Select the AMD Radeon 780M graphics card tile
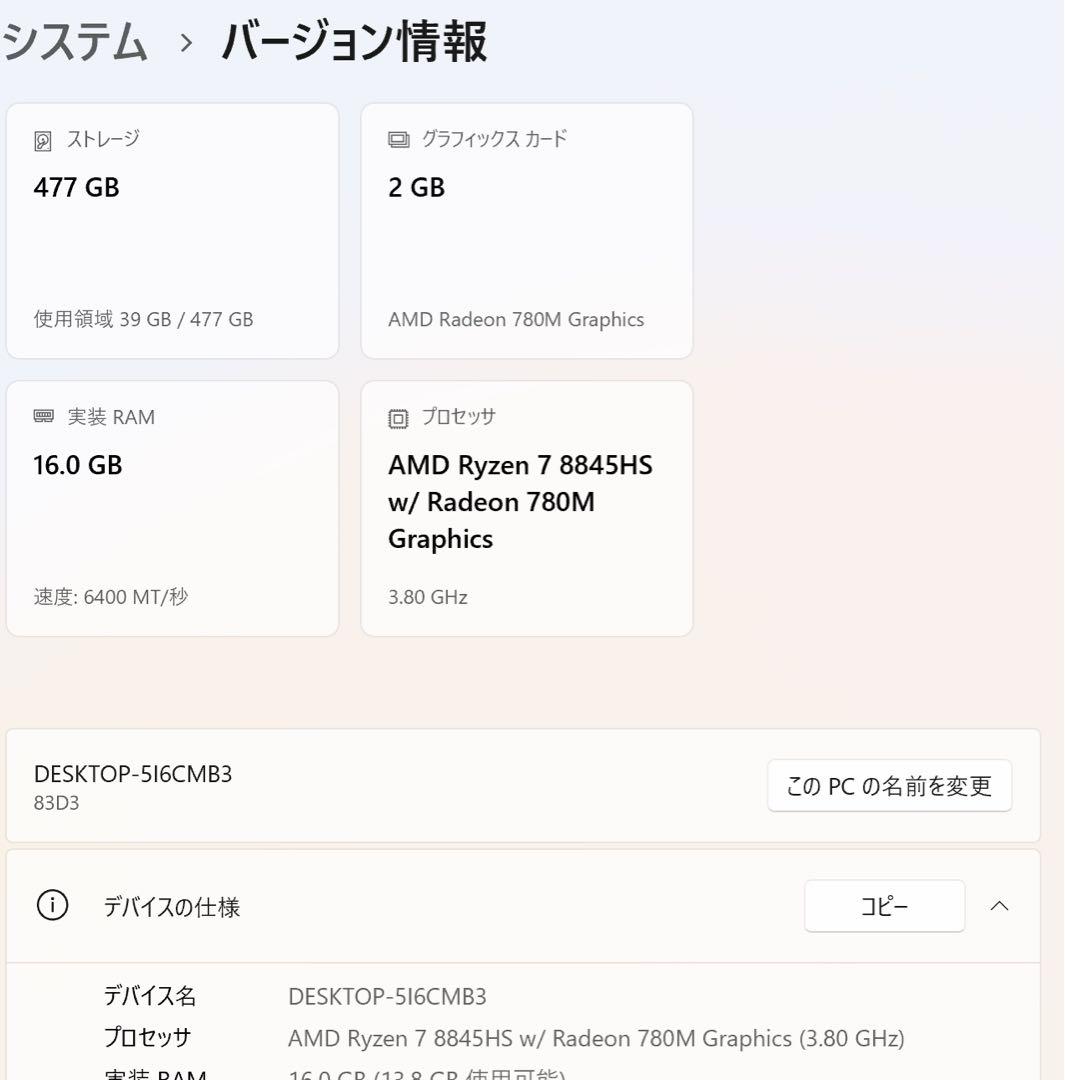Image resolution: width=1065 pixels, height=1080 pixels. (x=526, y=228)
